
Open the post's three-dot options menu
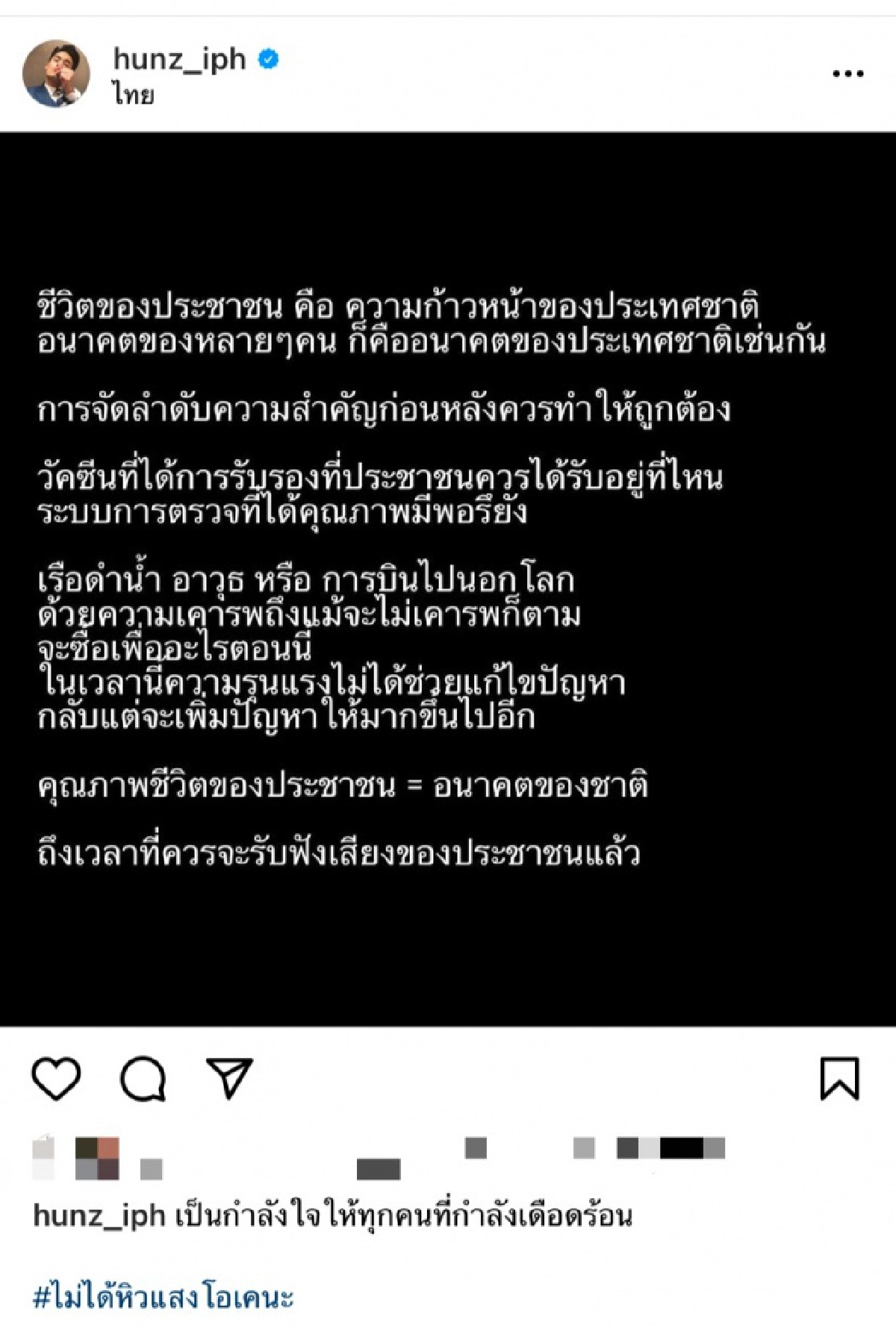coord(847,74)
